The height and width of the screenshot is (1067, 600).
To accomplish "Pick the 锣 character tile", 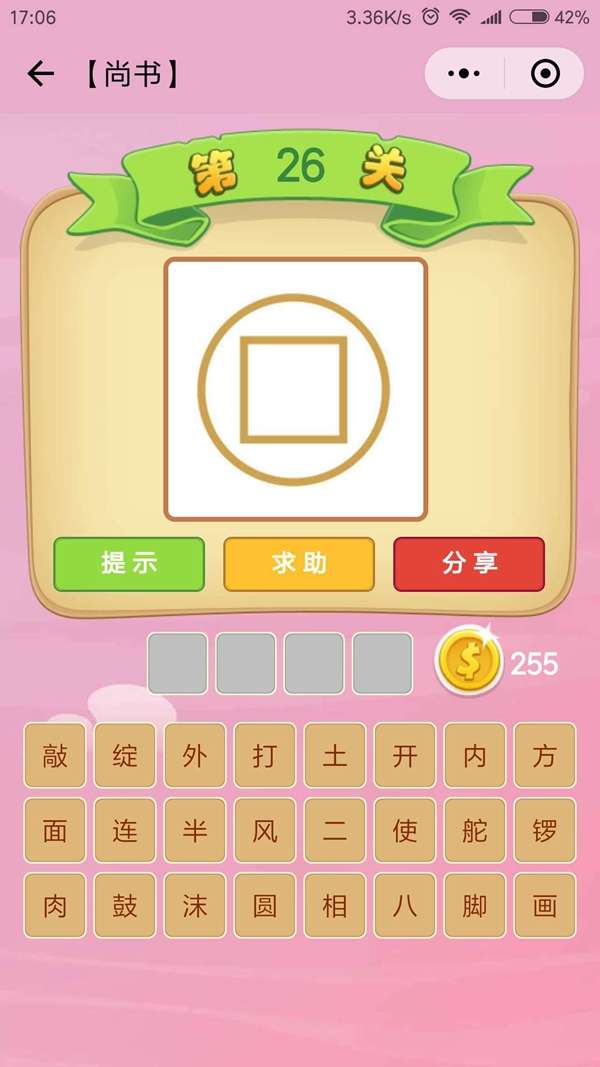I will click(545, 831).
